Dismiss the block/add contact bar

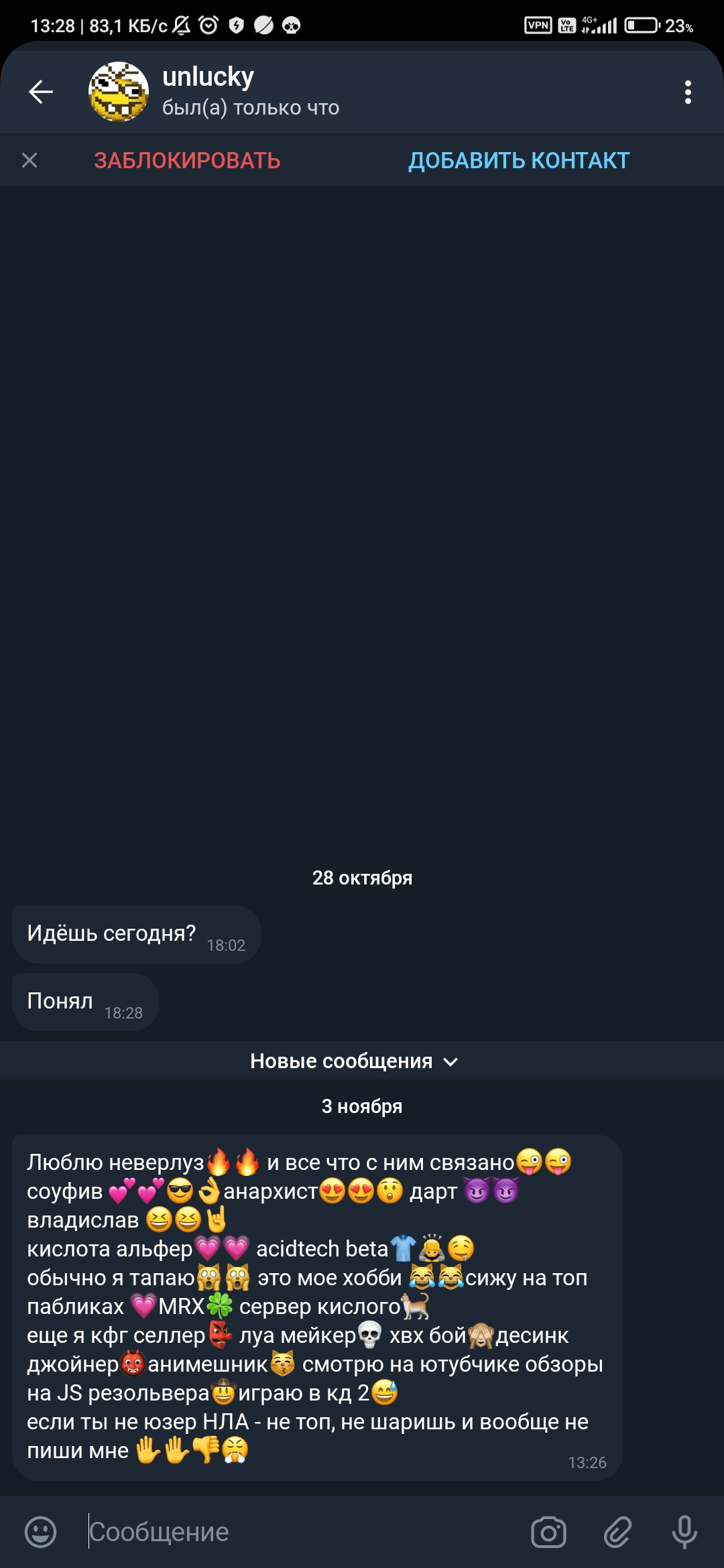click(x=29, y=160)
